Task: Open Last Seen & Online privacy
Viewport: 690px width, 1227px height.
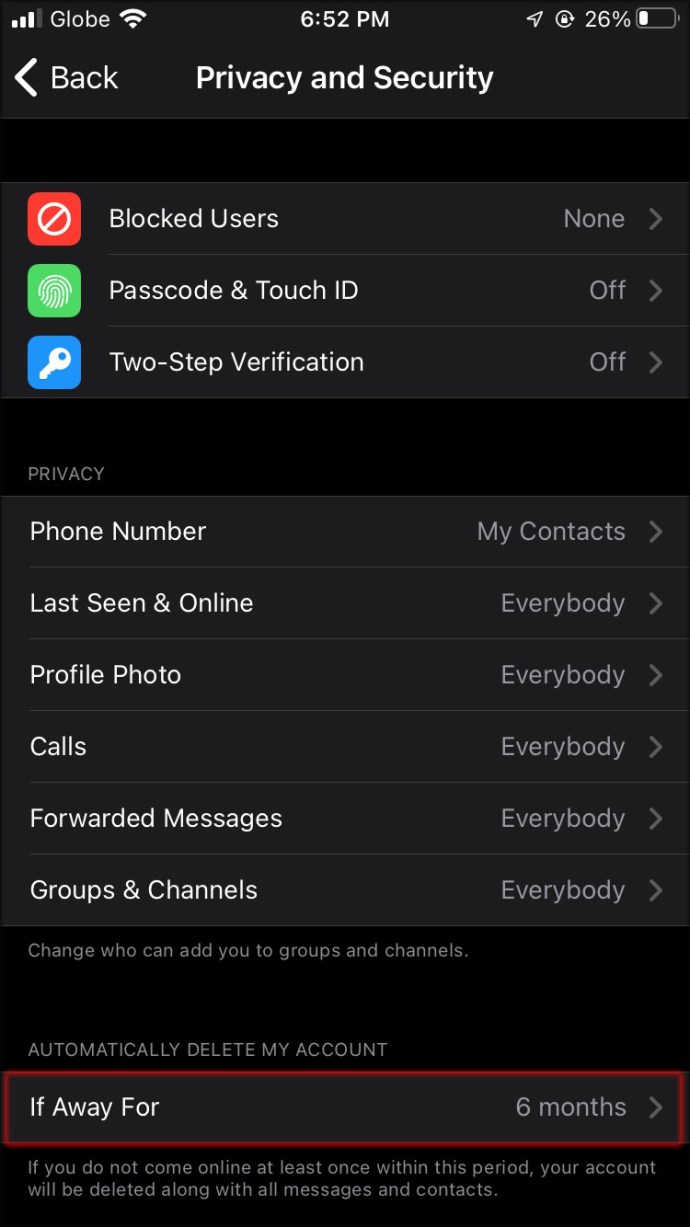Action: (345, 604)
